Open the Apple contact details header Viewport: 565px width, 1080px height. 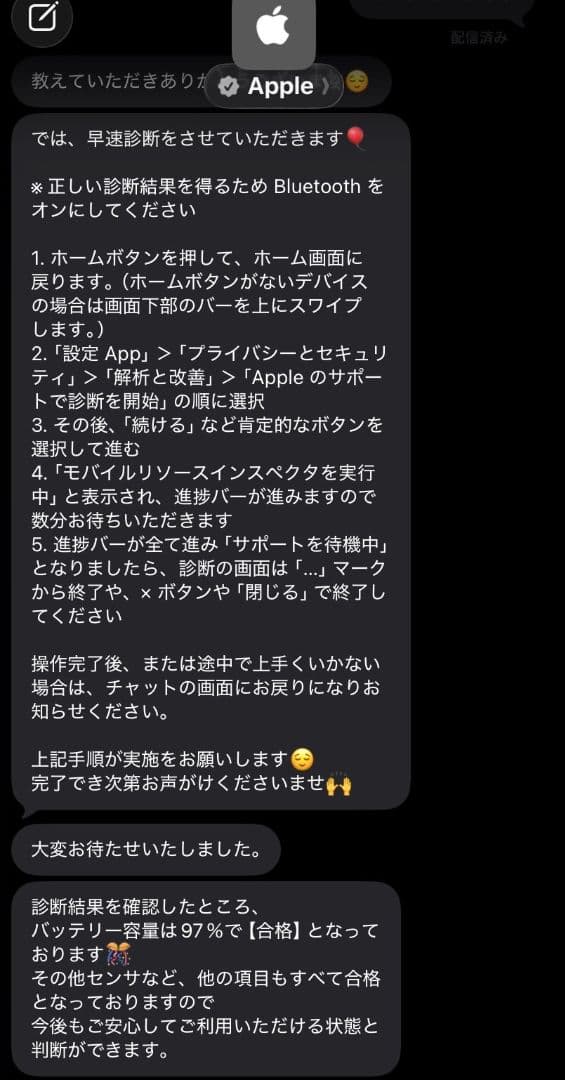tap(274, 86)
